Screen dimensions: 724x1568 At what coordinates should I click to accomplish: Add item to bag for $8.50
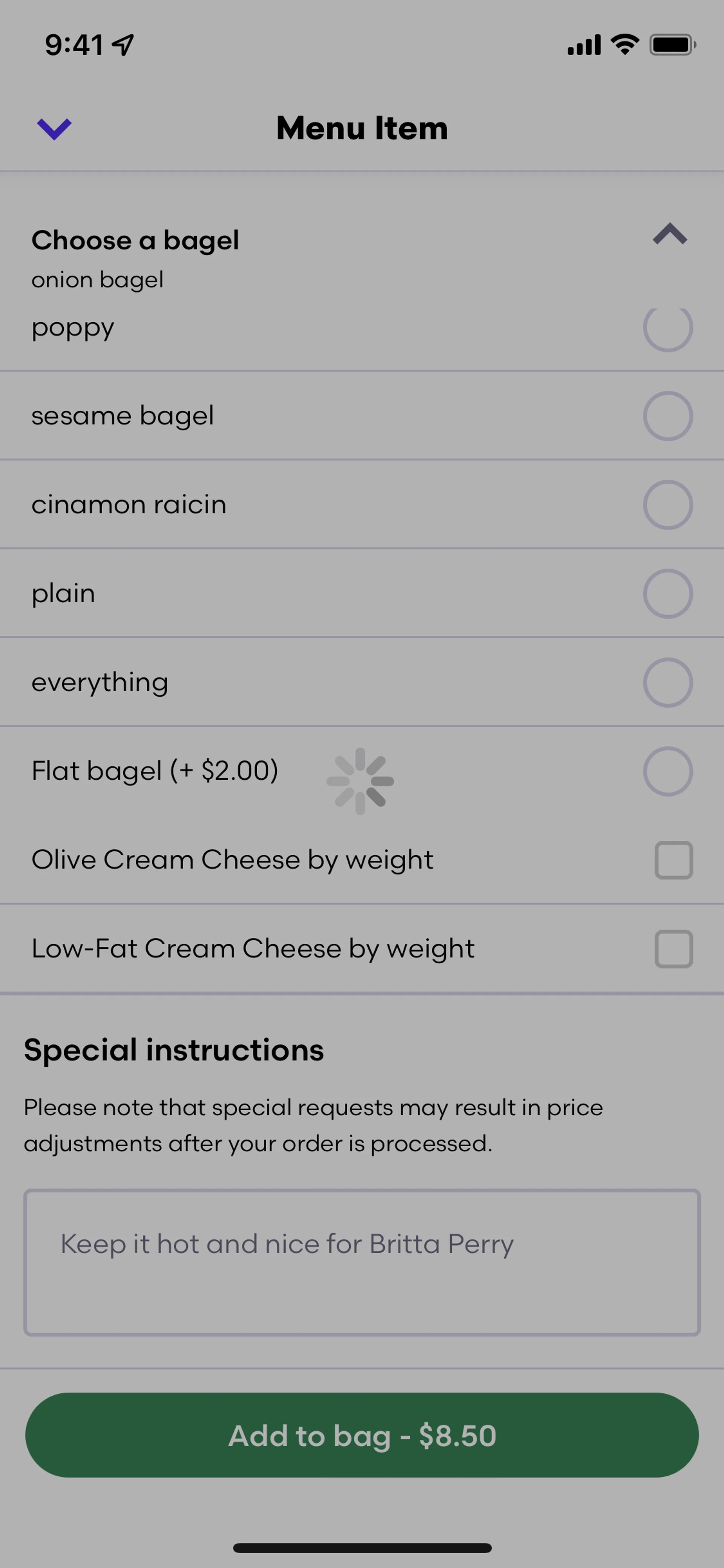[x=362, y=1435]
